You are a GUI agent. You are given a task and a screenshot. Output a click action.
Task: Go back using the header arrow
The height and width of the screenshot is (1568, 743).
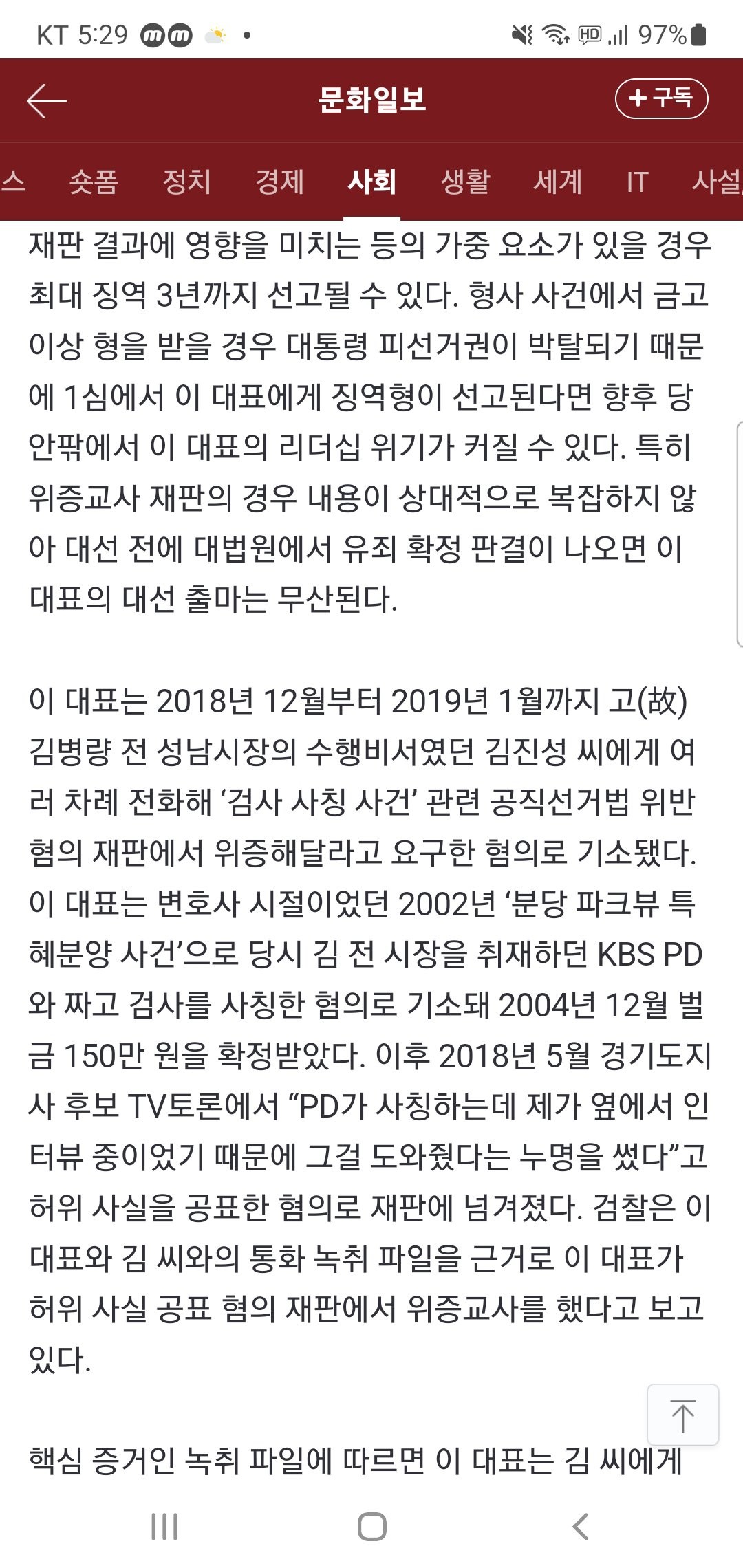pyautogui.click(x=47, y=100)
